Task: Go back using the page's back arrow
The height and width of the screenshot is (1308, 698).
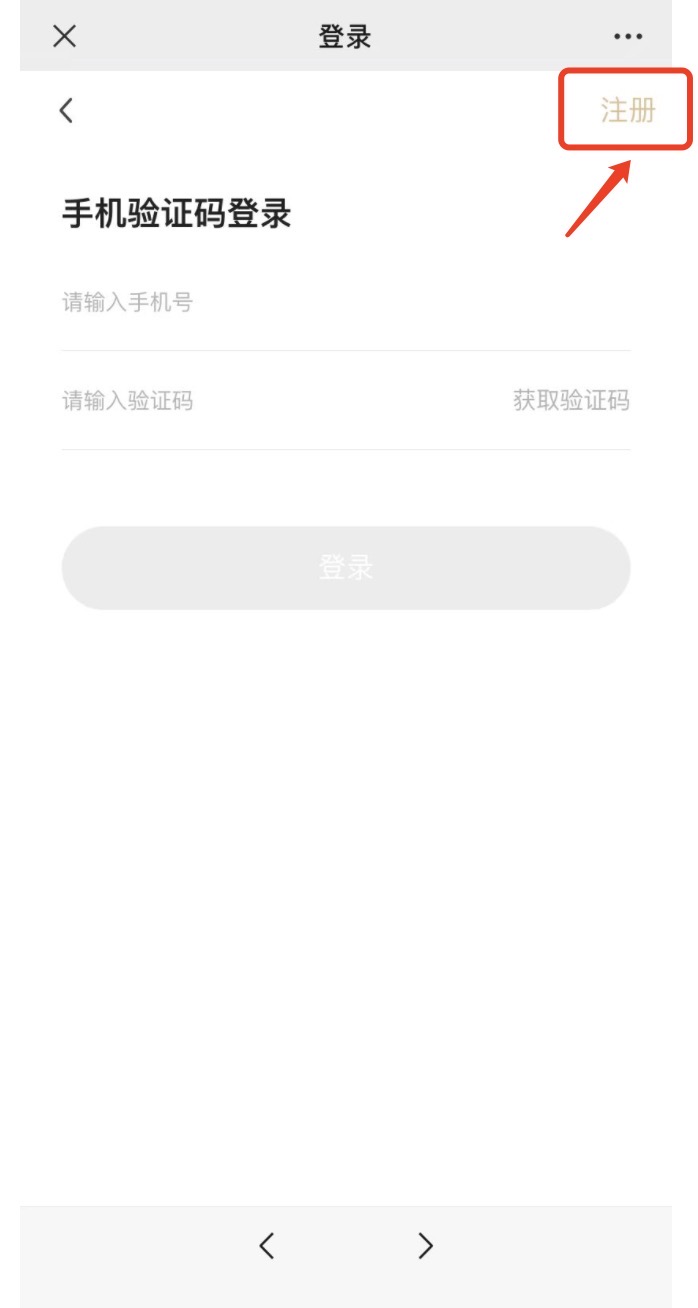Action: [x=66, y=110]
